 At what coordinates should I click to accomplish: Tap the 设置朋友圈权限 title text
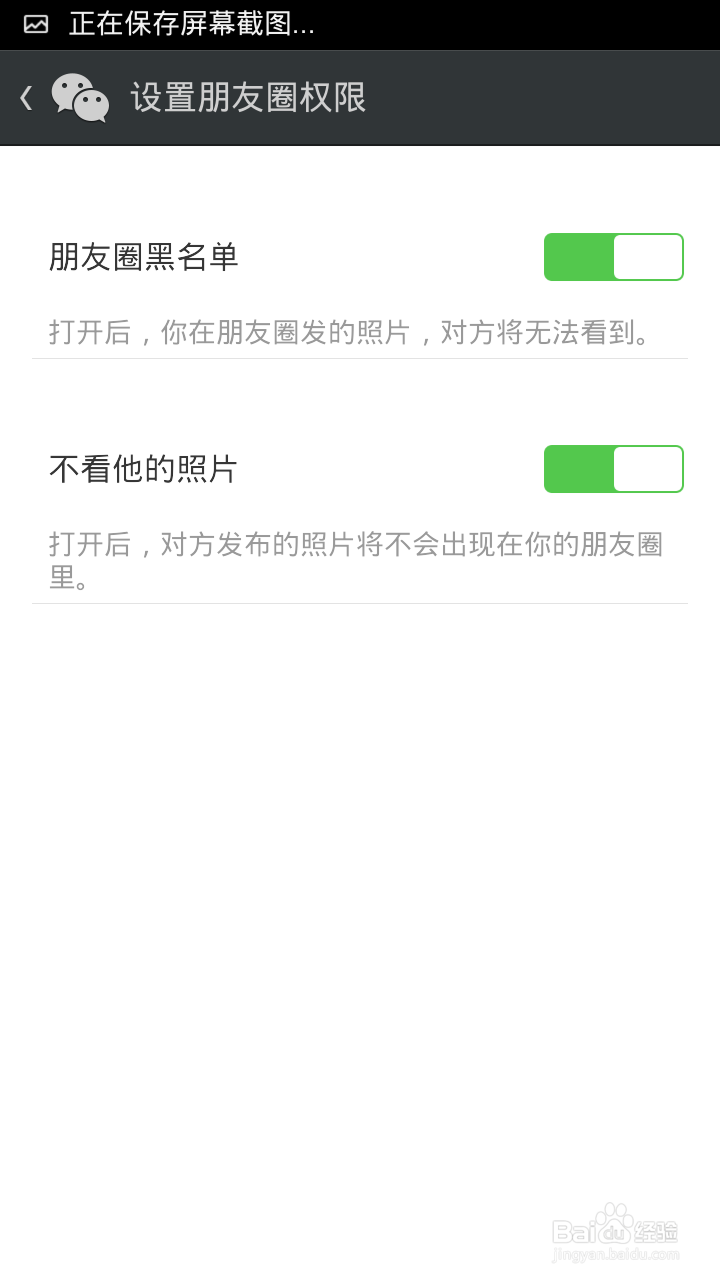pos(246,98)
